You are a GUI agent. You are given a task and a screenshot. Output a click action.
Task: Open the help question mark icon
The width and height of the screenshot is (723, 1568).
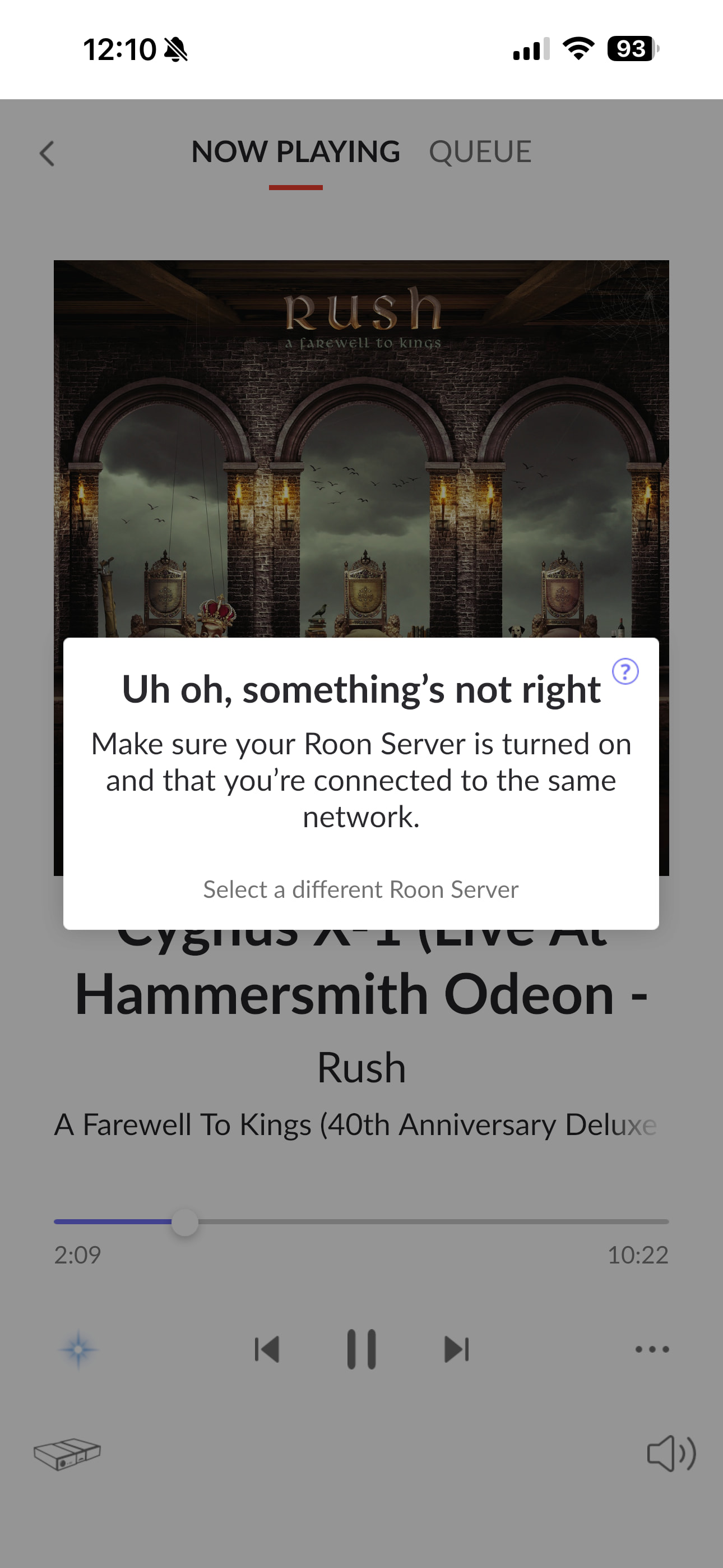625,671
